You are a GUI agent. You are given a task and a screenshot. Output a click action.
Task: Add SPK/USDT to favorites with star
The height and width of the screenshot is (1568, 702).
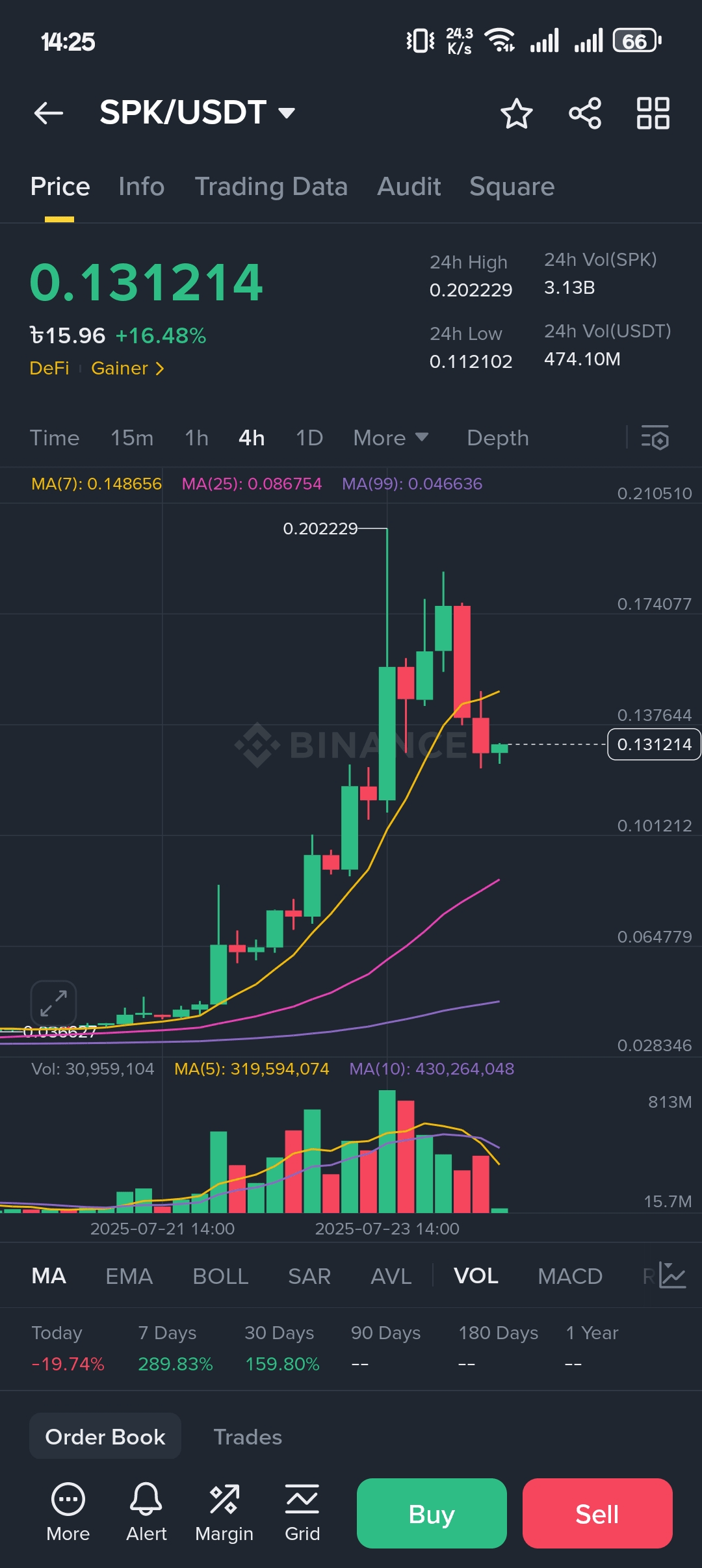(517, 114)
